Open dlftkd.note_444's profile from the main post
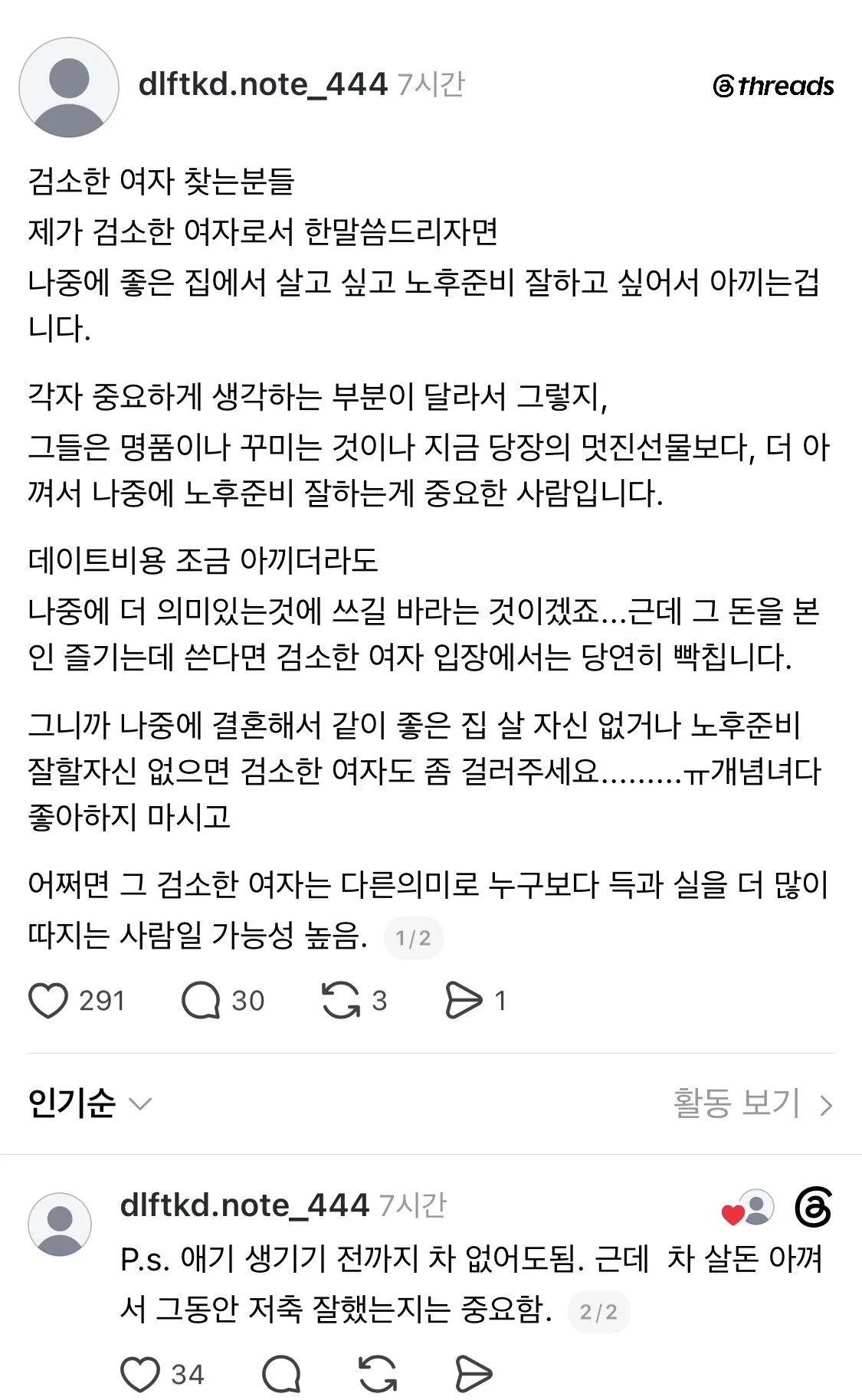This screenshot has height=1400, width=862. point(263,84)
